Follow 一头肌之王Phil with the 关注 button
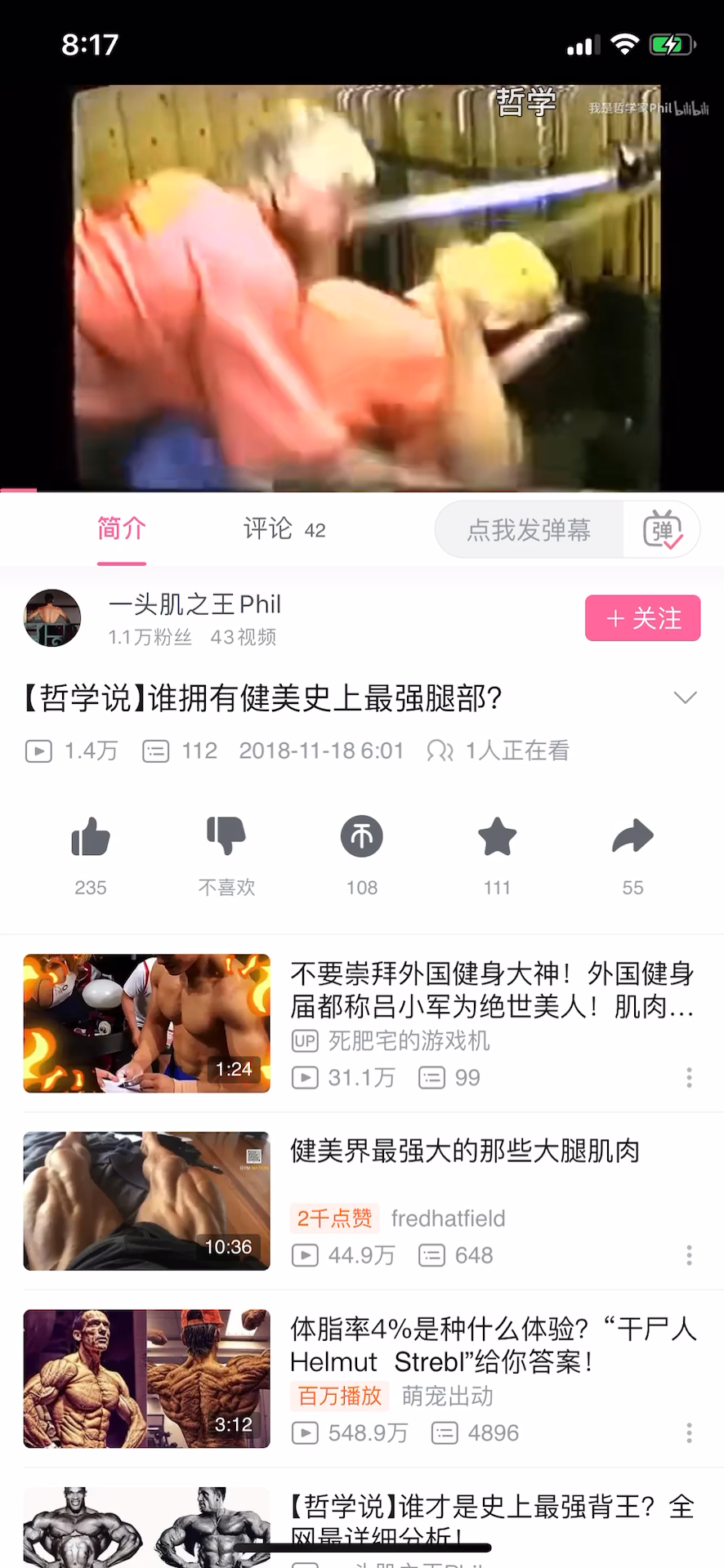Image resolution: width=724 pixels, height=1568 pixels. (x=642, y=618)
